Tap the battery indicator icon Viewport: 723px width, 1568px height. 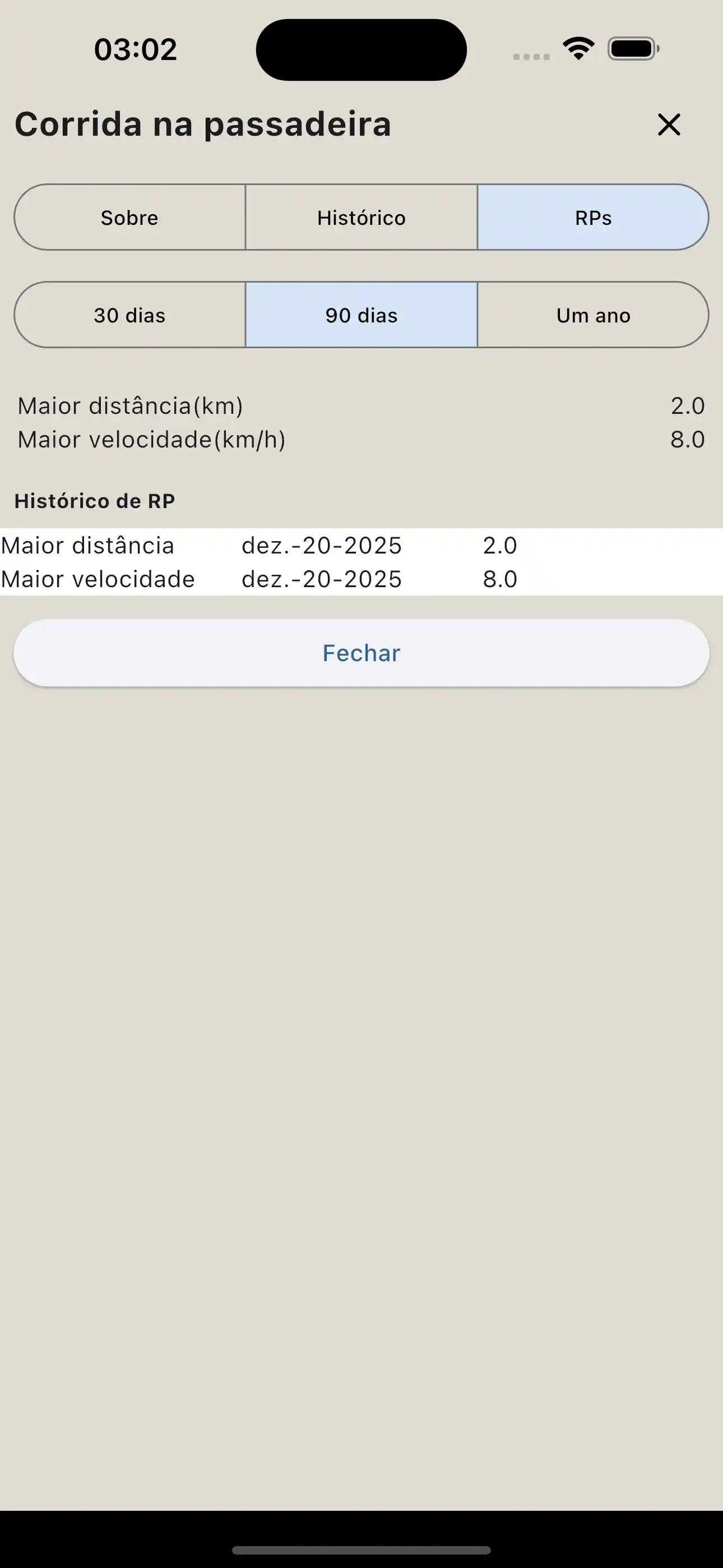coord(632,49)
